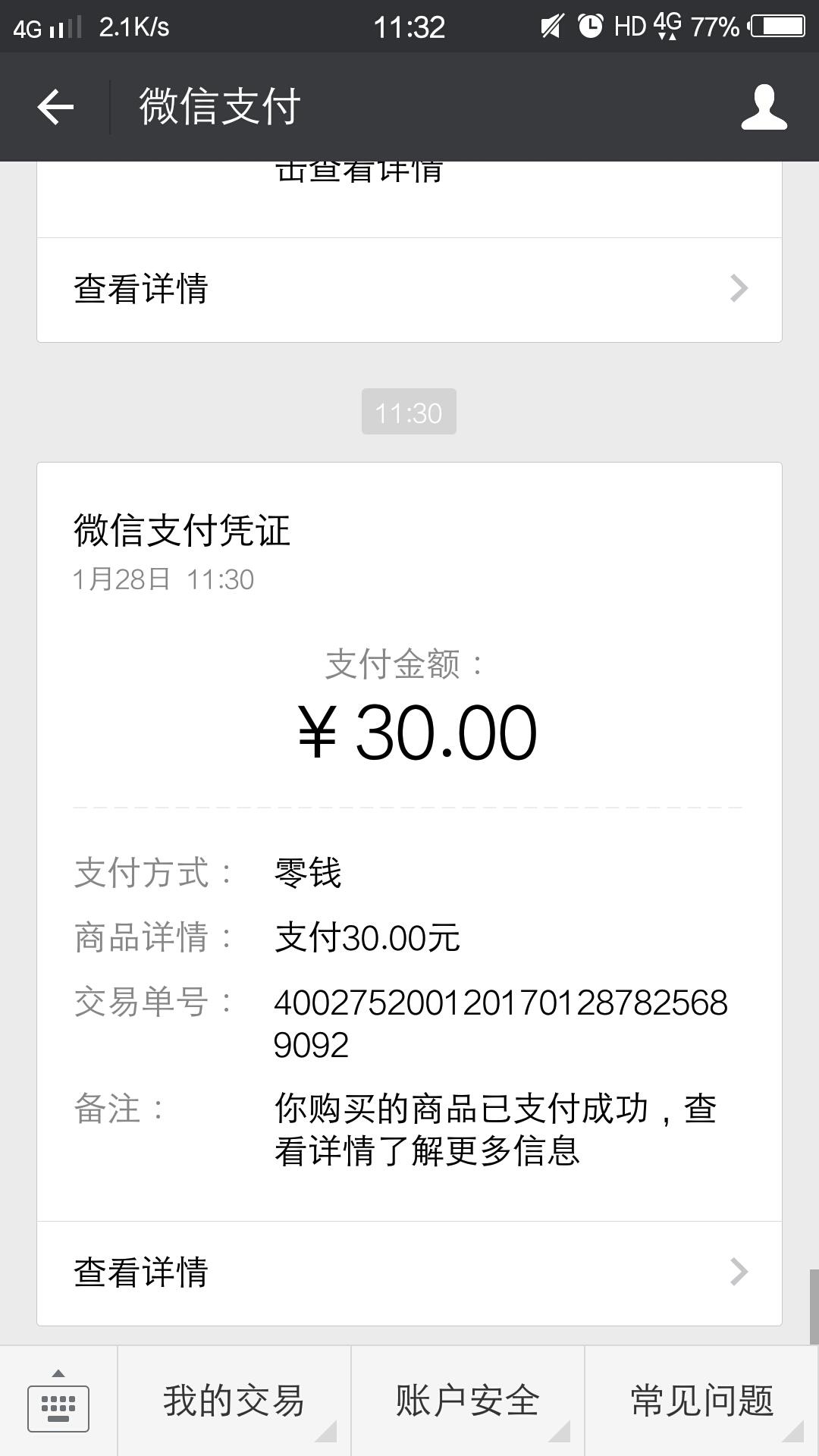Open 查看详情 of the ¥30.00 payment receipt
Image resolution: width=819 pixels, height=1456 pixels.
409,1272
